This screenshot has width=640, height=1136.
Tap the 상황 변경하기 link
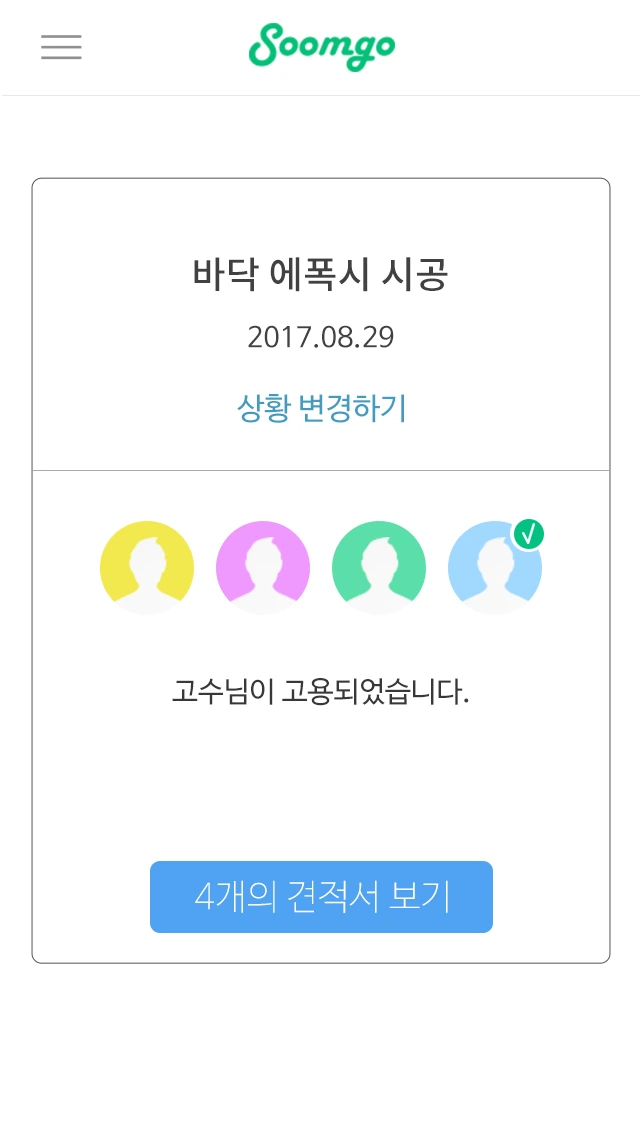(321, 409)
